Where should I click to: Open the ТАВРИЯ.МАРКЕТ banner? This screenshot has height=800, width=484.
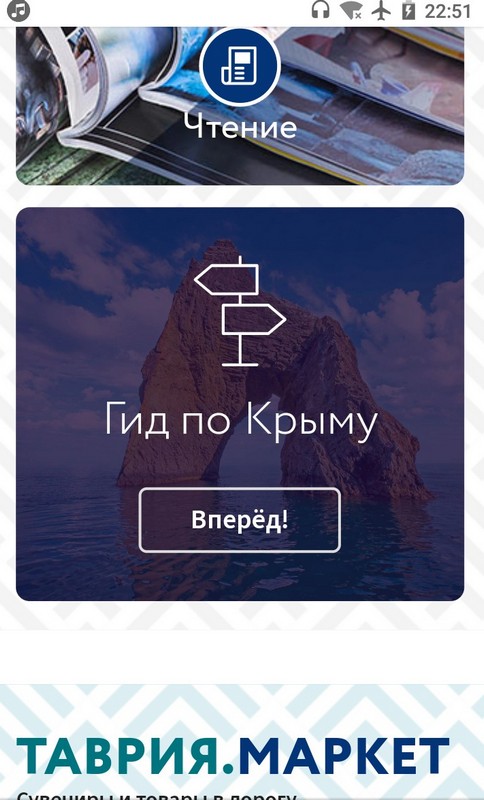point(242,742)
